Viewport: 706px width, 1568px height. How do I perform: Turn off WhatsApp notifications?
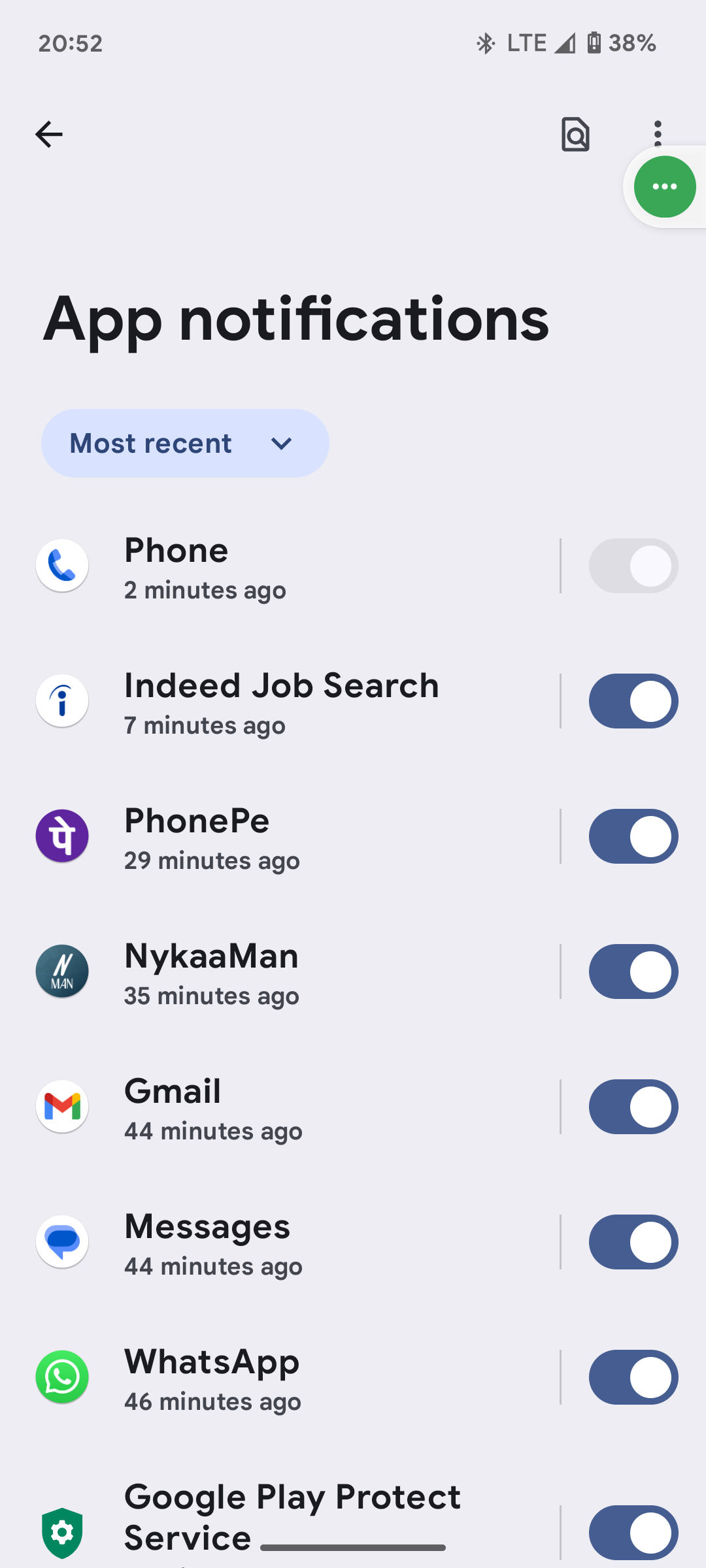[633, 1378]
